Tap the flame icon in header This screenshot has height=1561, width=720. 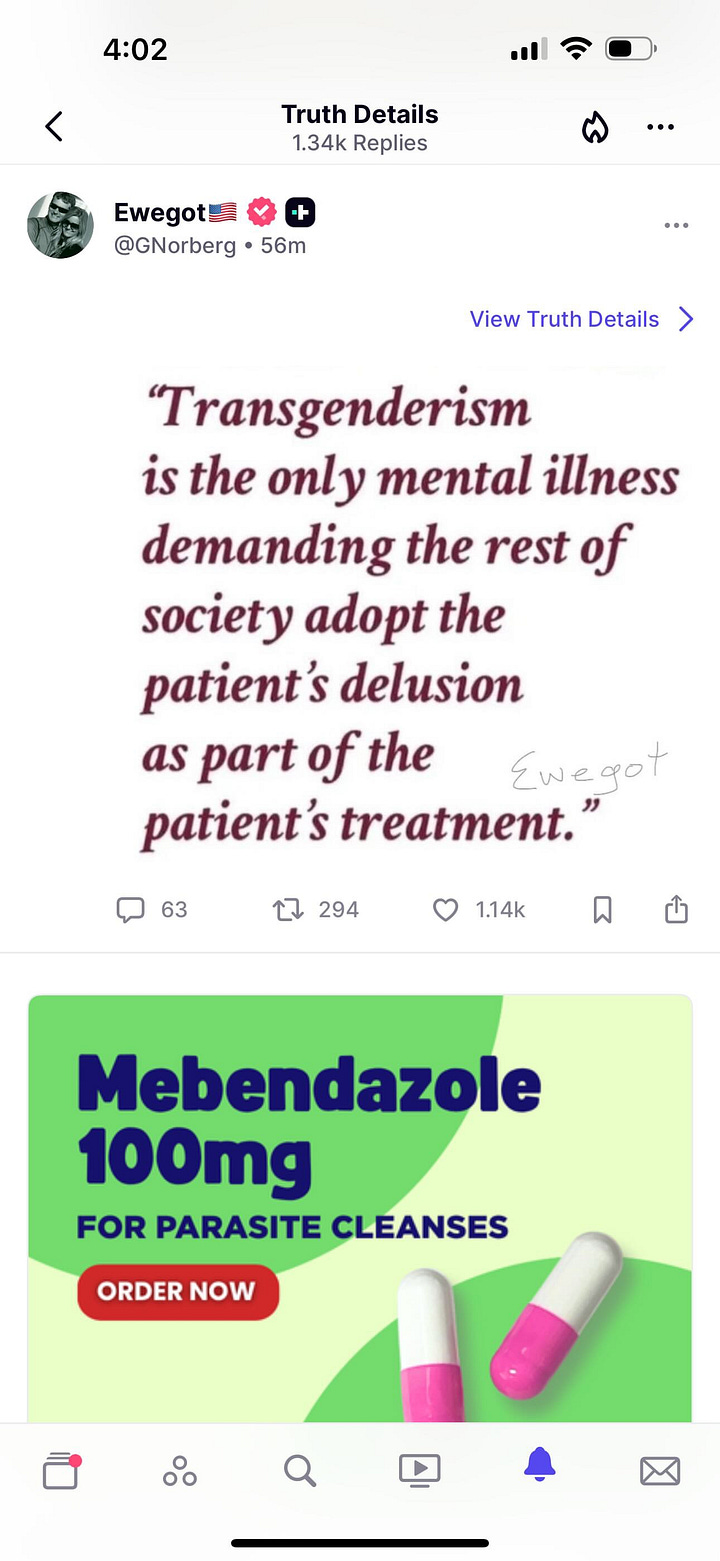(x=595, y=127)
